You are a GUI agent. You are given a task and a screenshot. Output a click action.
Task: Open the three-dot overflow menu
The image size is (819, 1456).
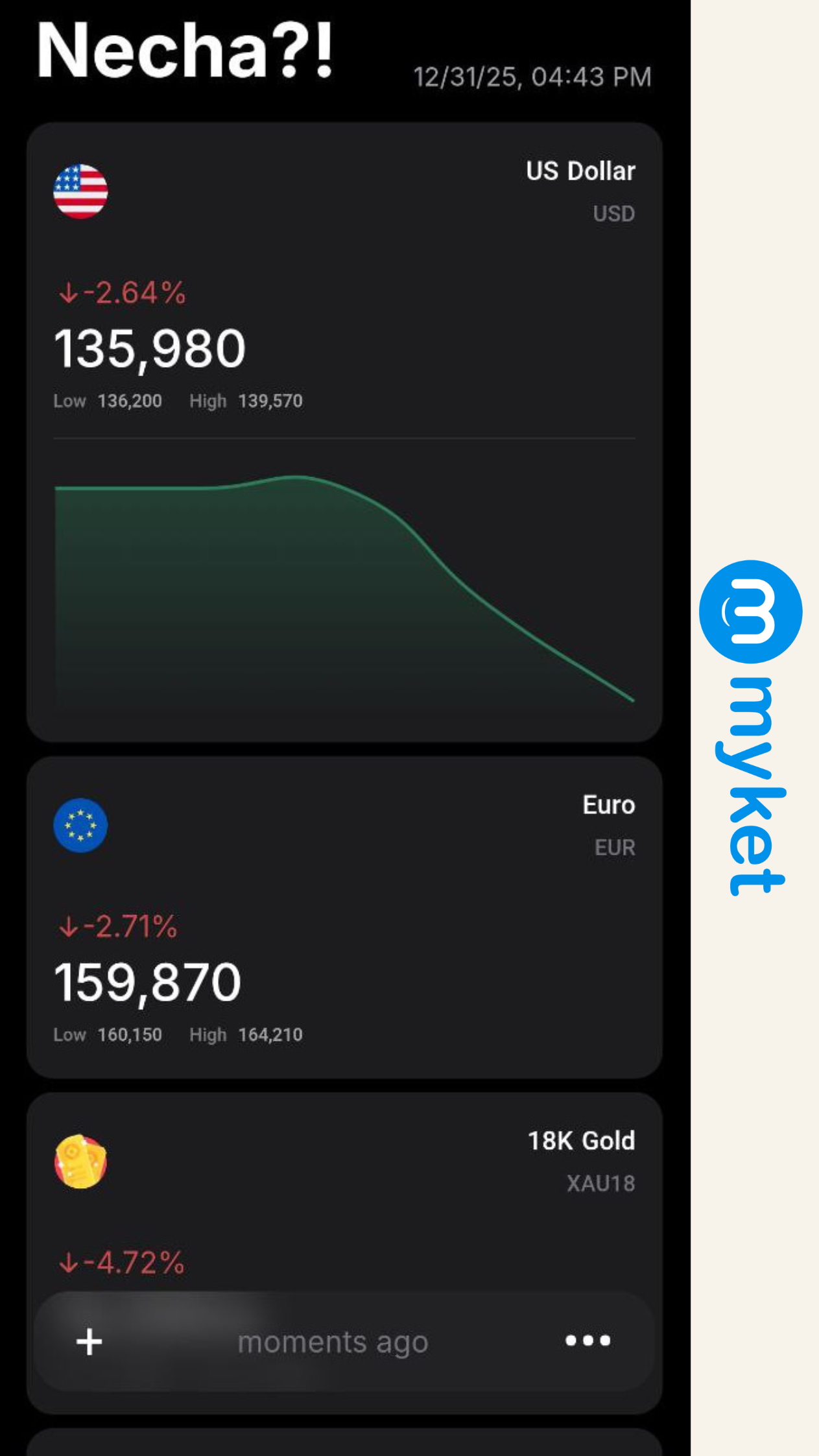coord(588,1341)
